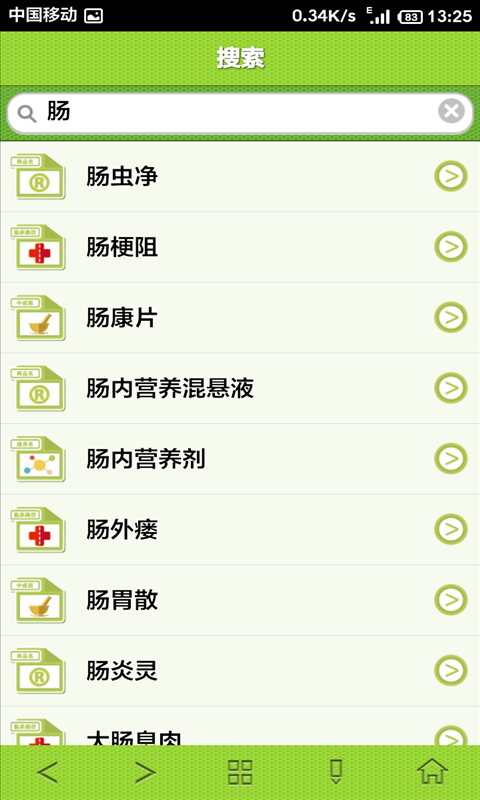
Task: Tap the search field containing 肠
Action: (240, 113)
